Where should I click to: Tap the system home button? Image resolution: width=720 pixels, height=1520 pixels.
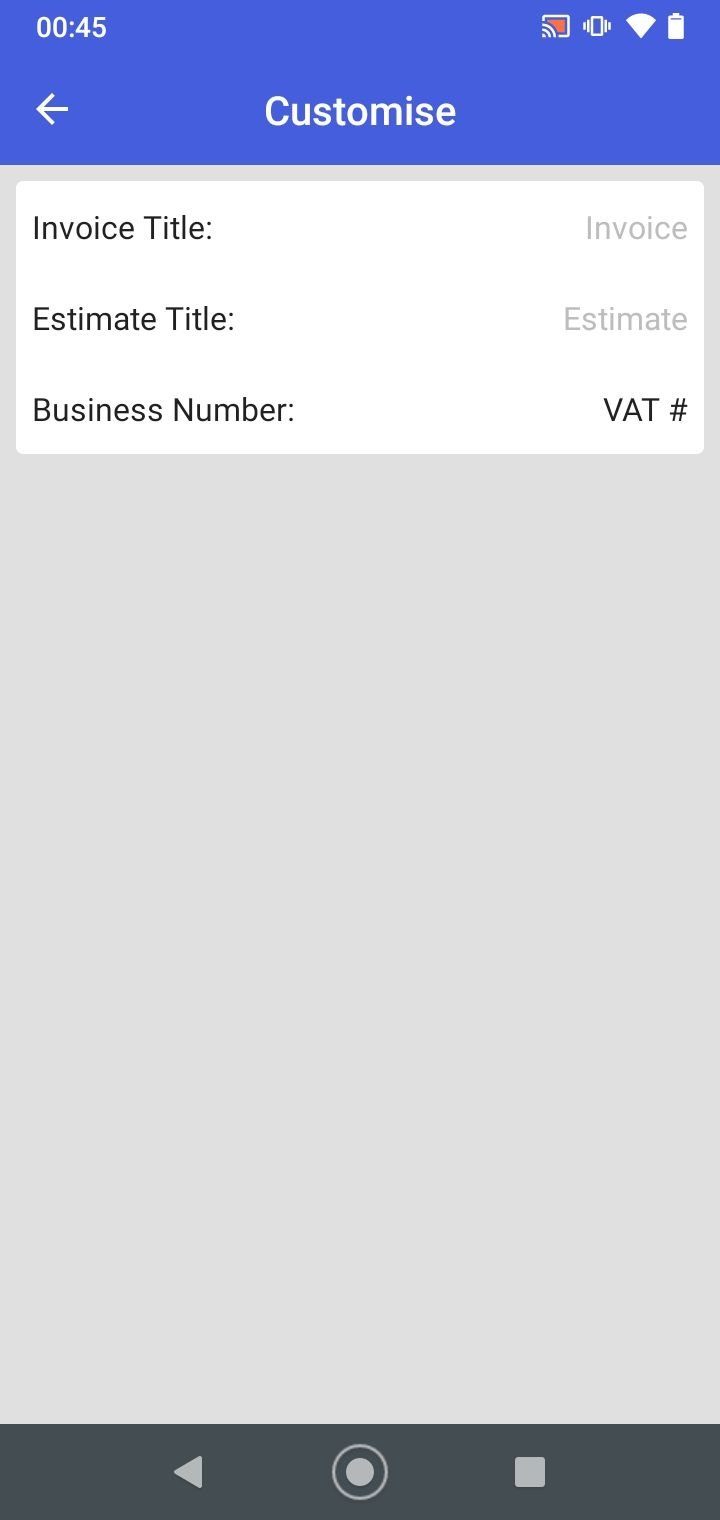(x=360, y=1472)
